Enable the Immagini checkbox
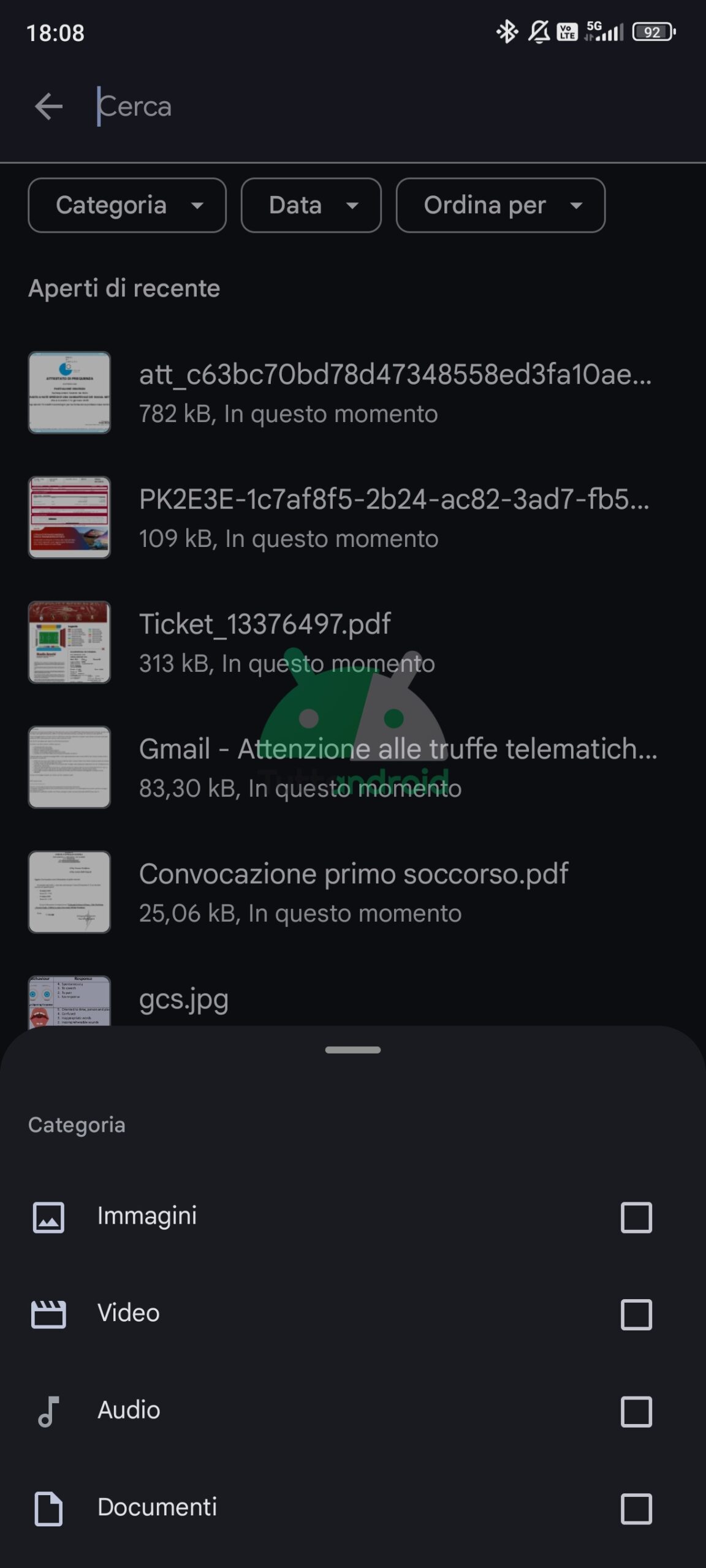 [x=636, y=1216]
